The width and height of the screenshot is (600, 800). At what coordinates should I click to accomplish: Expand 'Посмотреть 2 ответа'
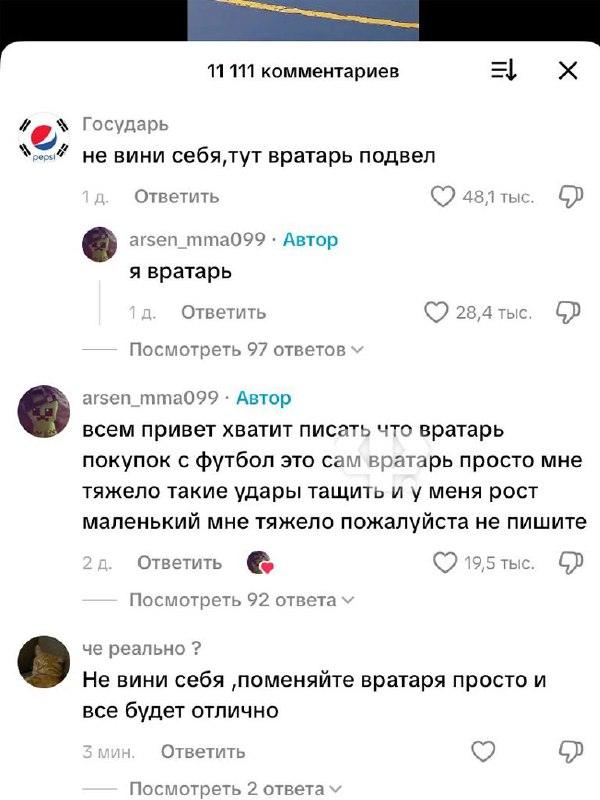coord(235,789)
